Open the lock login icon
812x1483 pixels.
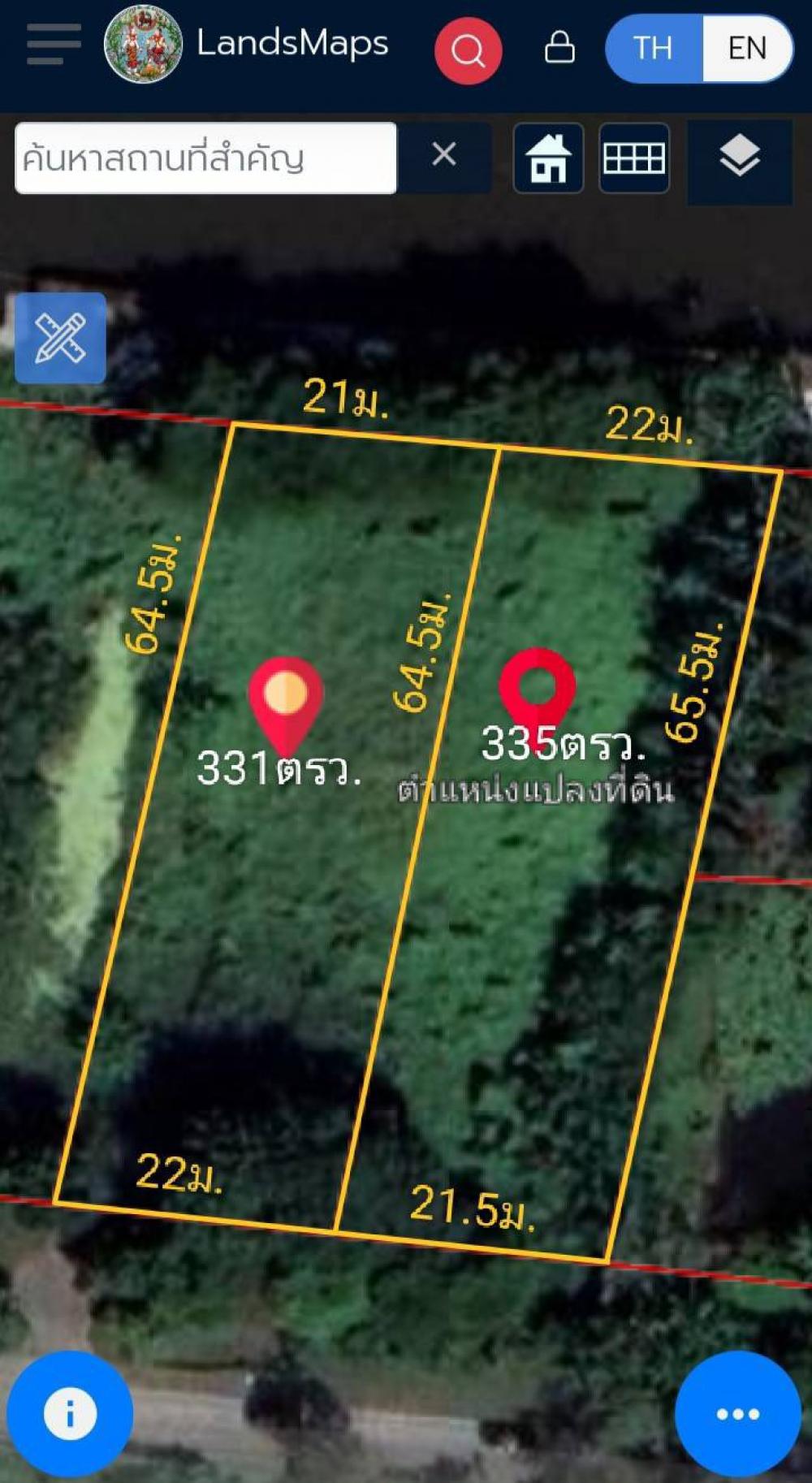click(559, 47)
